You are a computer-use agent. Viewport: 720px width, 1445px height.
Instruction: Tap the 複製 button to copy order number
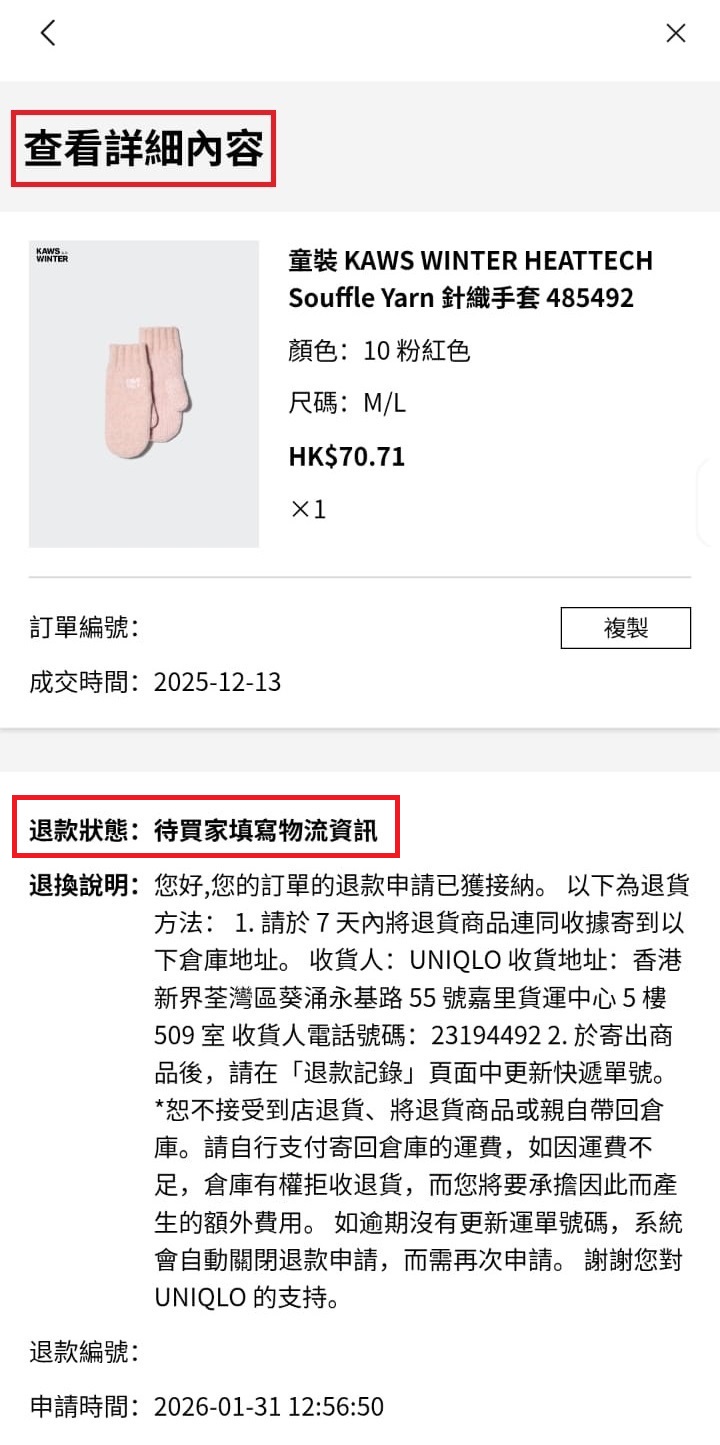[x=625, y=627]
